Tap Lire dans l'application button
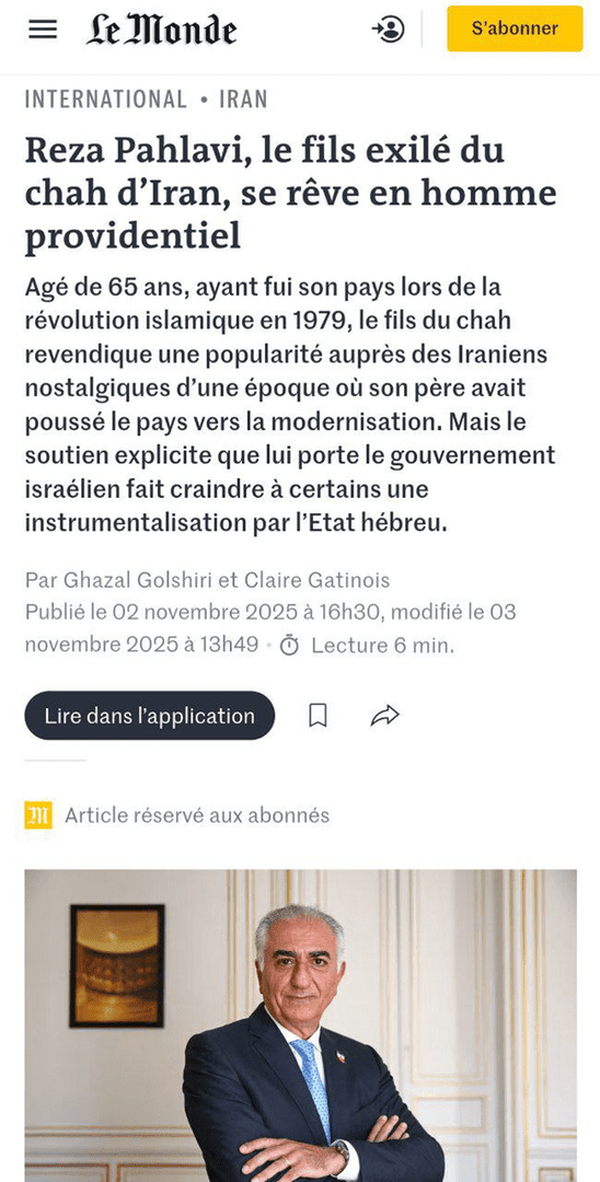Screen dimensions: 600x1182 [149, 716]
